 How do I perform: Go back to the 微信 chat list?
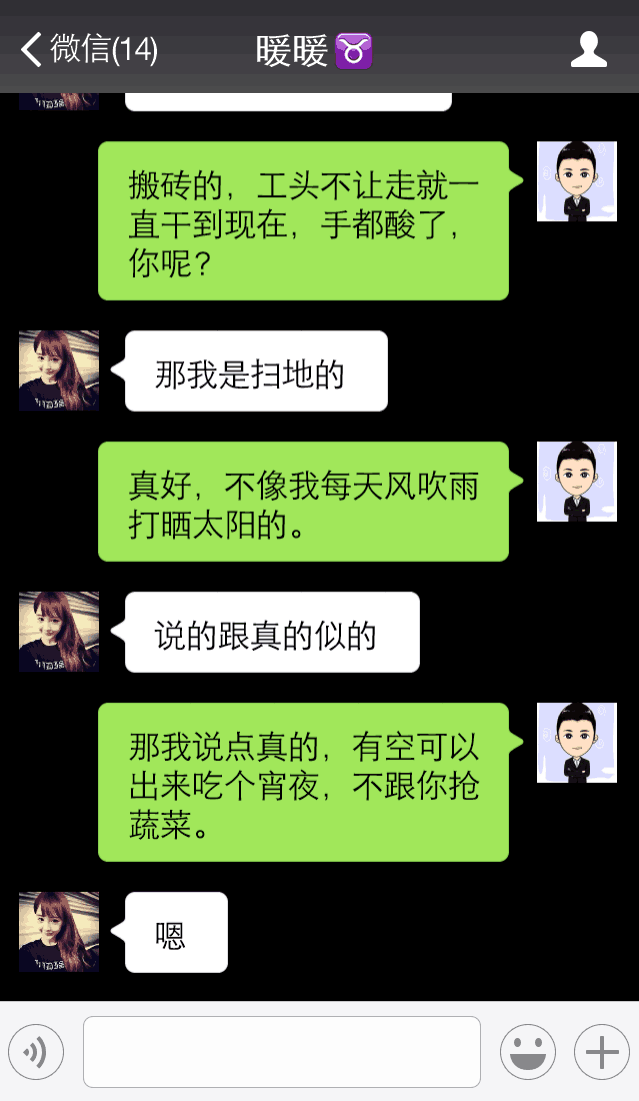[x=88, y=49]
